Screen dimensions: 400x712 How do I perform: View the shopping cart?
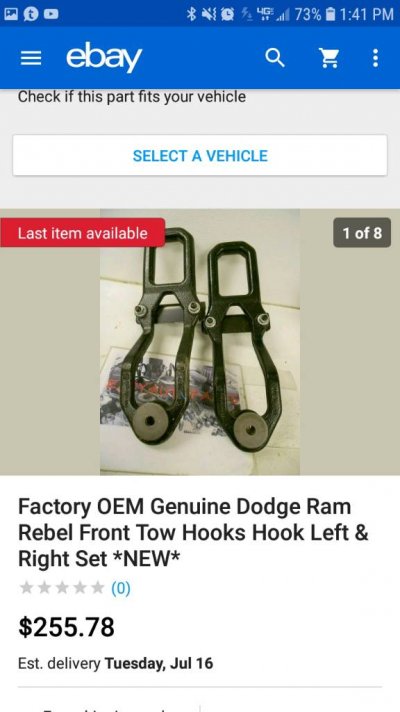pyautogui.click(x=329, y=58)
